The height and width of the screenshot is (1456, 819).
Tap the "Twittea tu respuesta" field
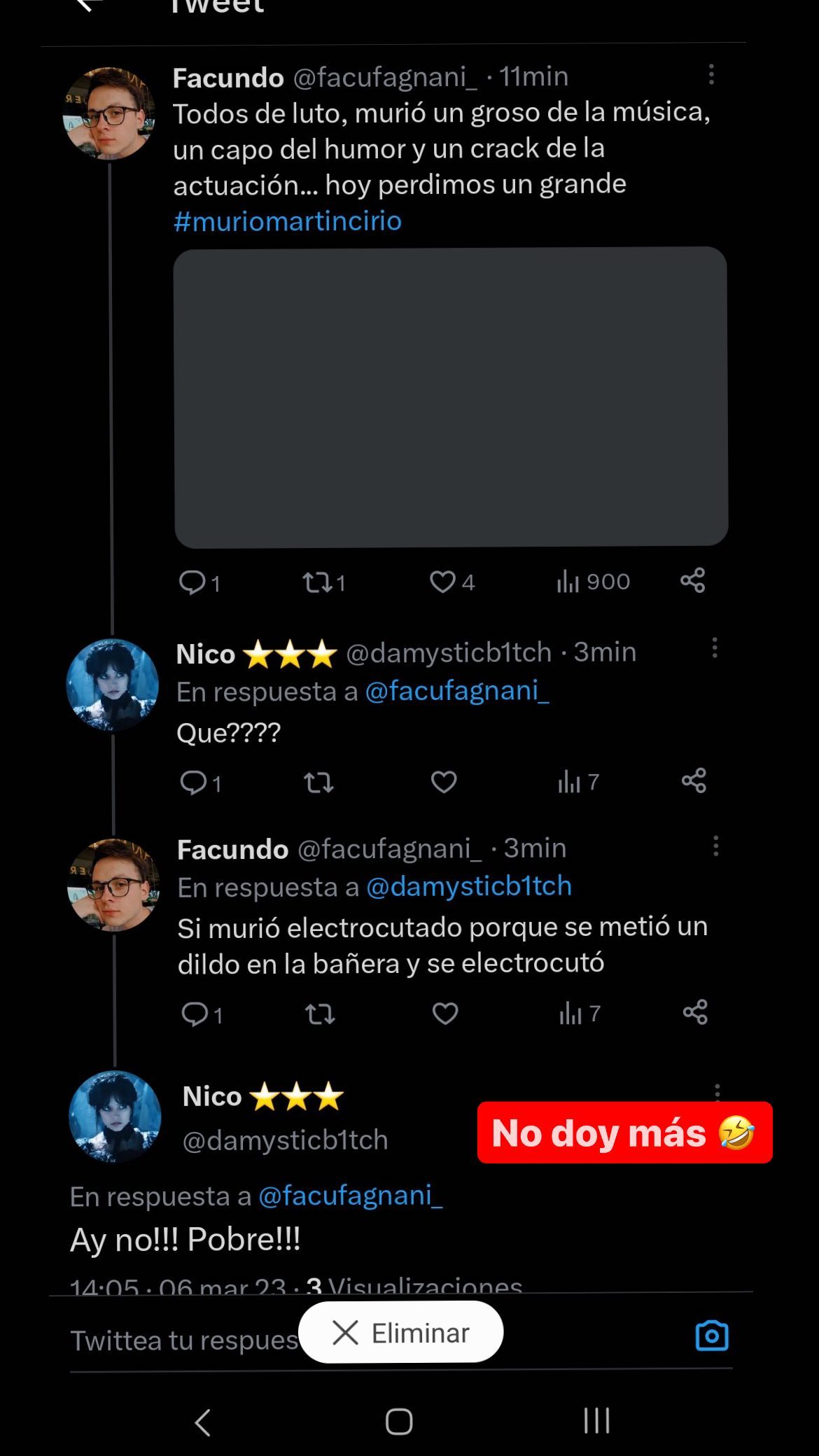[183, 1340]
